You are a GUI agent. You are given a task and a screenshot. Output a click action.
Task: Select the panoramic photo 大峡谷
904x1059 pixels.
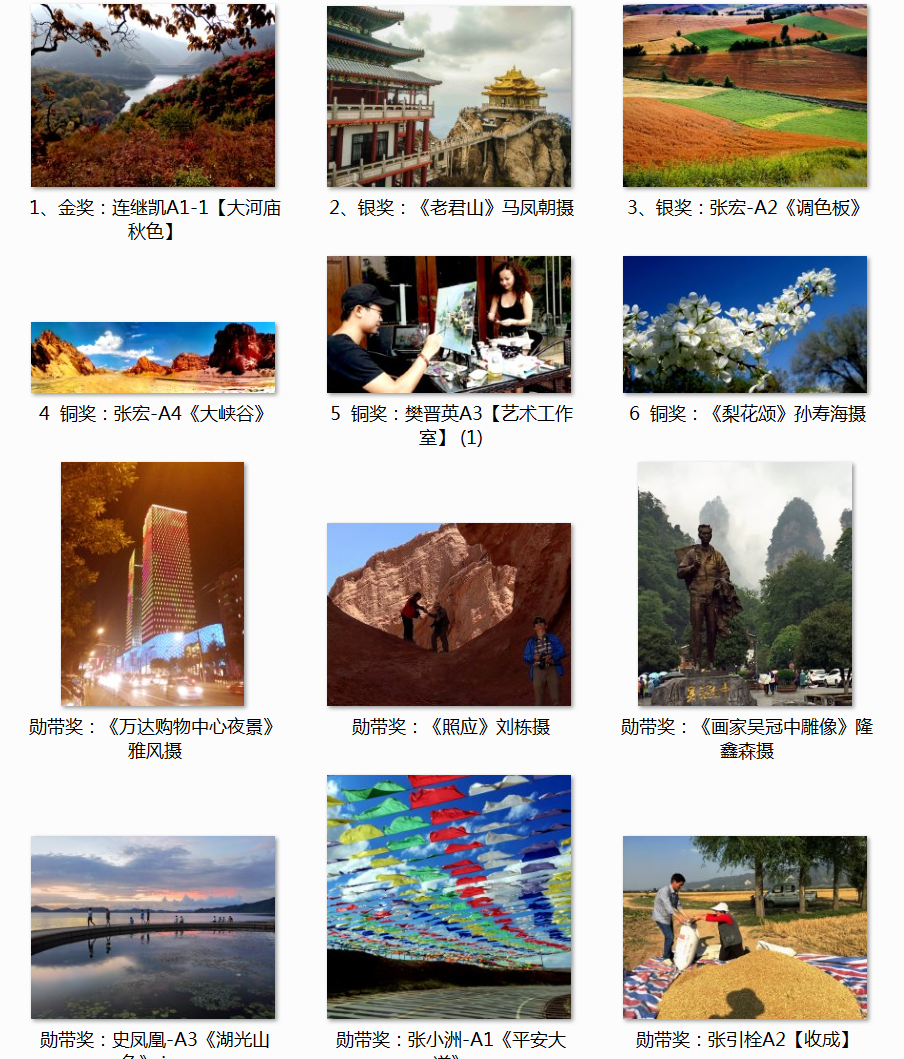point(153,357)
